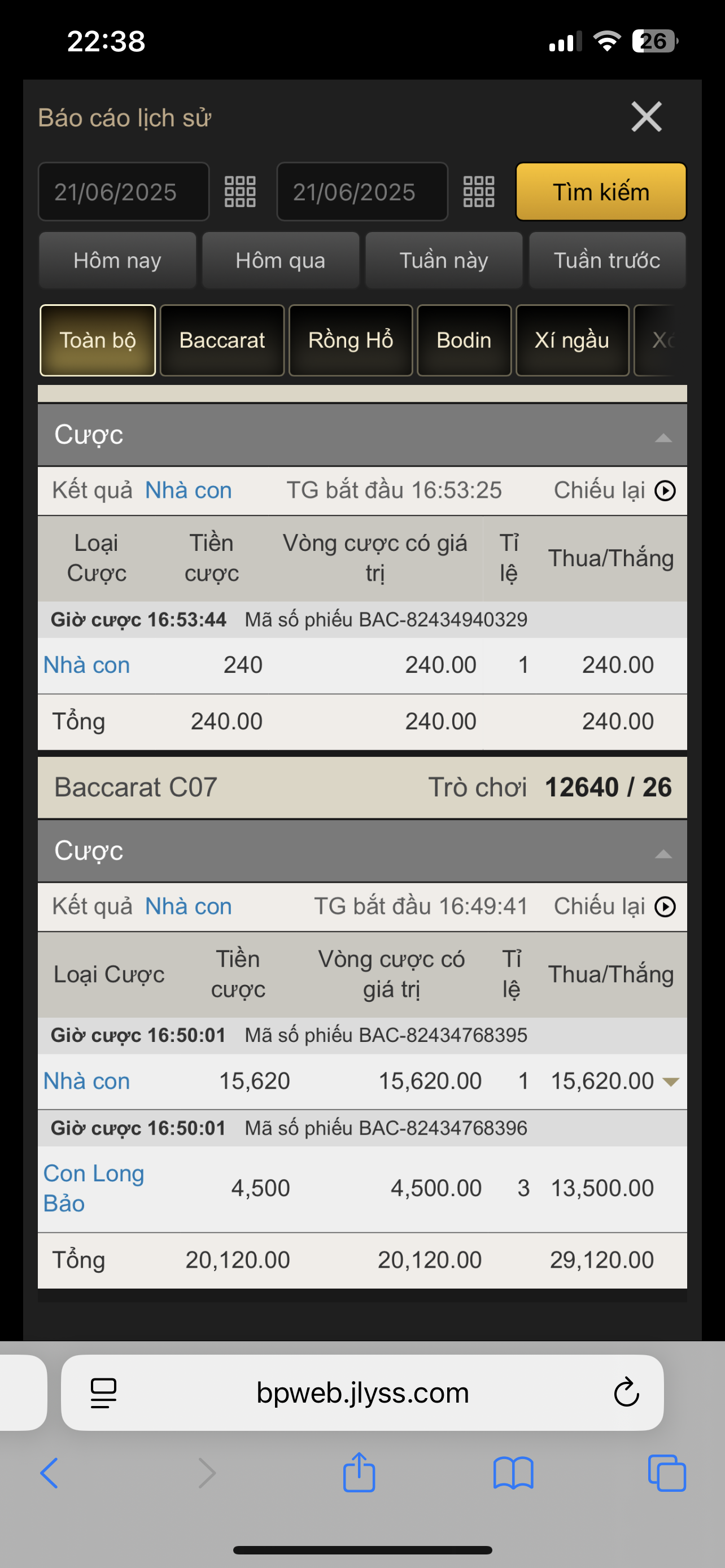Select the Hôm nay quick filter
The width and height of the screenshot is (725, 1568).
pyautogui.click(x=117, y=261)
